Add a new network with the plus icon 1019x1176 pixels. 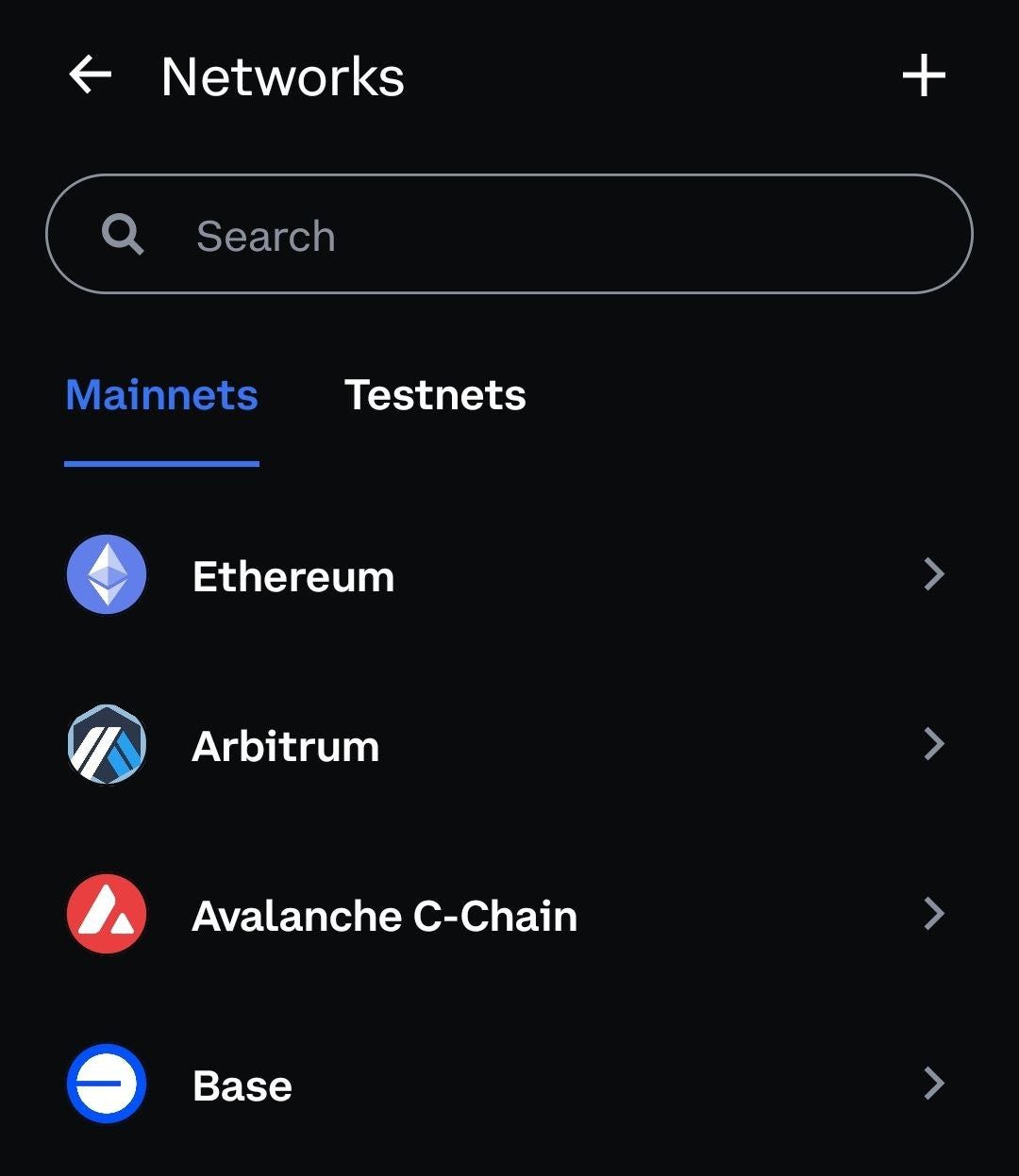click(x=924, y=75)
